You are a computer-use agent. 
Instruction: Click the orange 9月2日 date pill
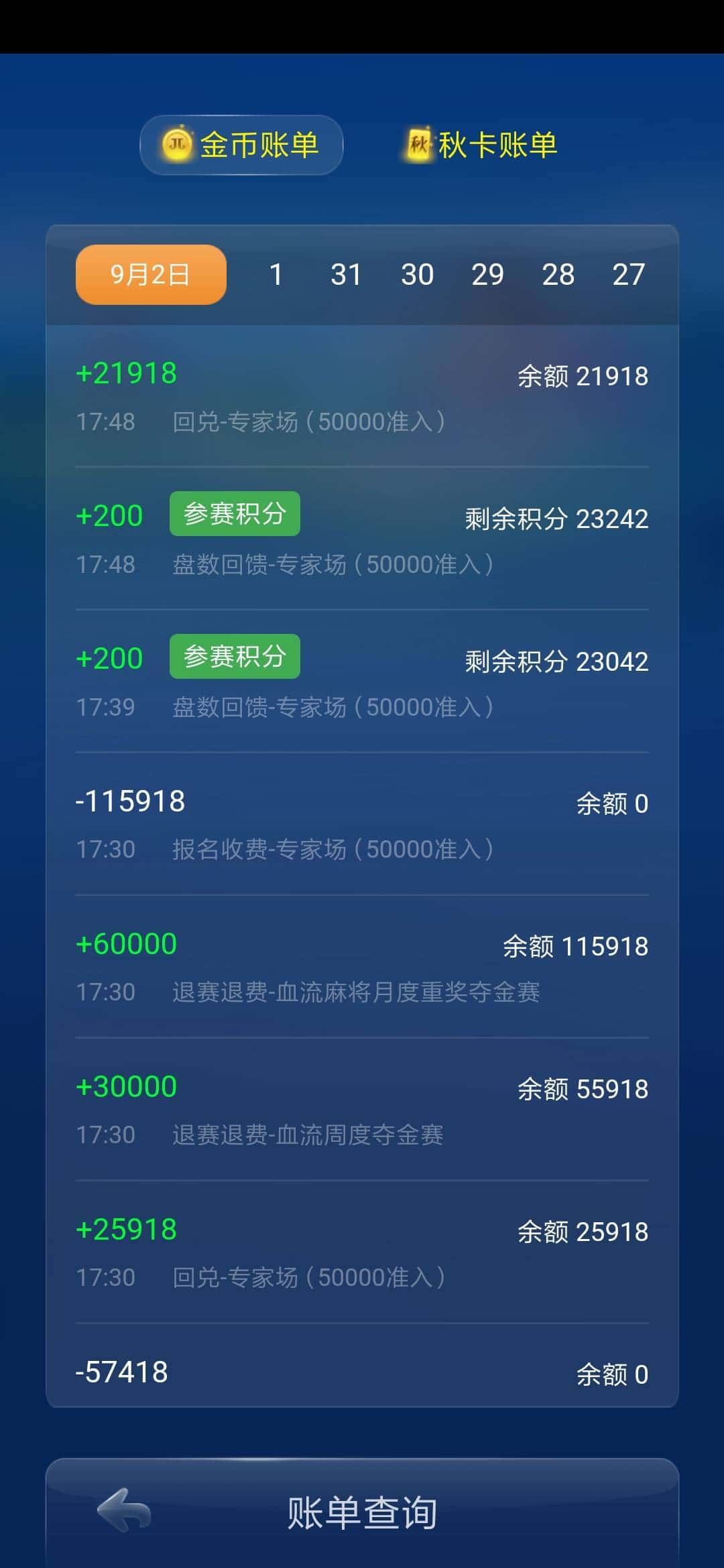point(149,275)
